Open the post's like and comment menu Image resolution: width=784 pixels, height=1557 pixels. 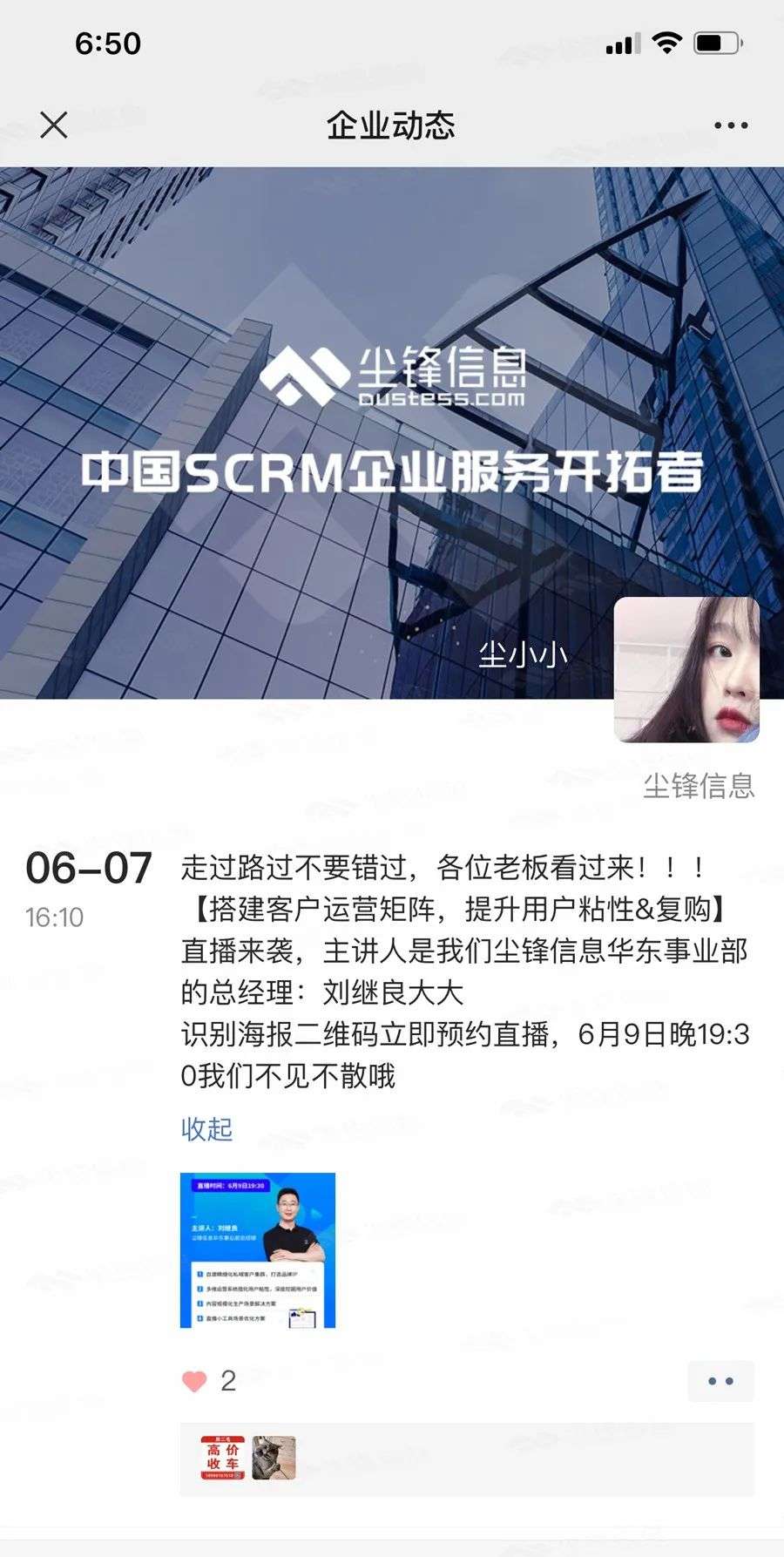pyautogui.click(x=720, y=1381)
